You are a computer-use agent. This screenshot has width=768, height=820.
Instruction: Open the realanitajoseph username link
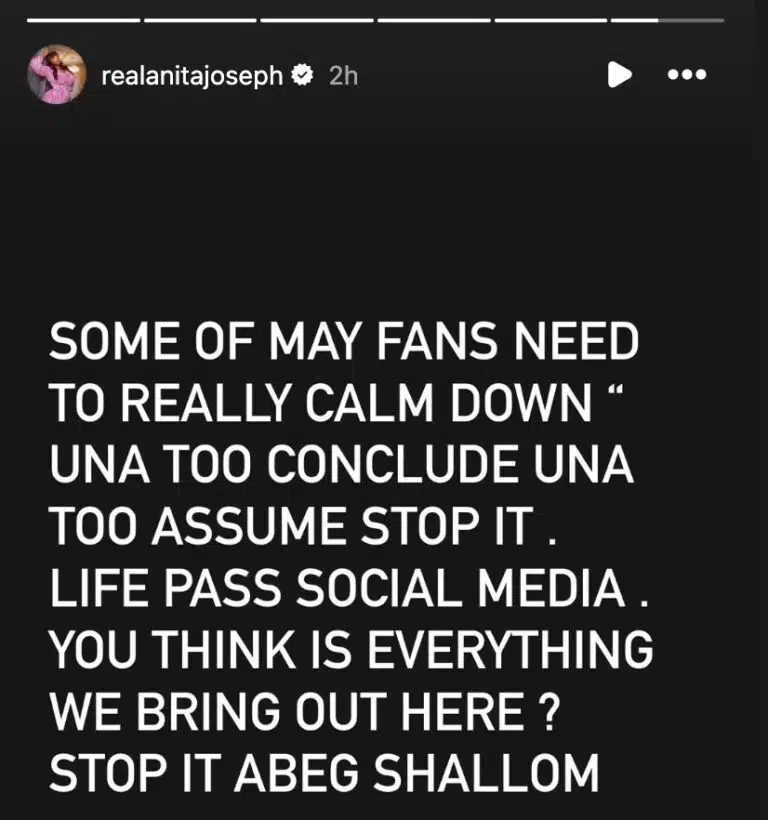(191, 76)
